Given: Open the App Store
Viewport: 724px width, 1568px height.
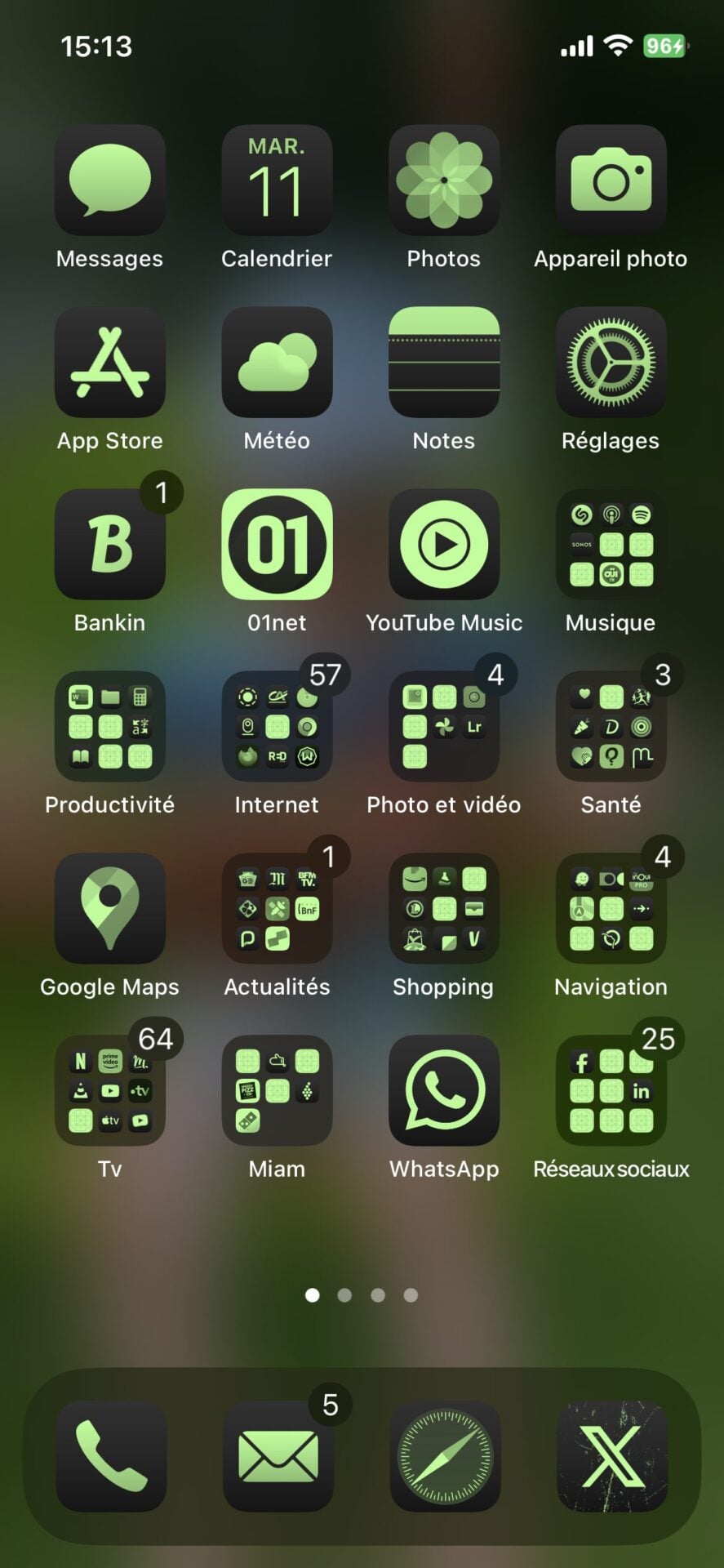Looking at the screenshot, I should 110,363.
